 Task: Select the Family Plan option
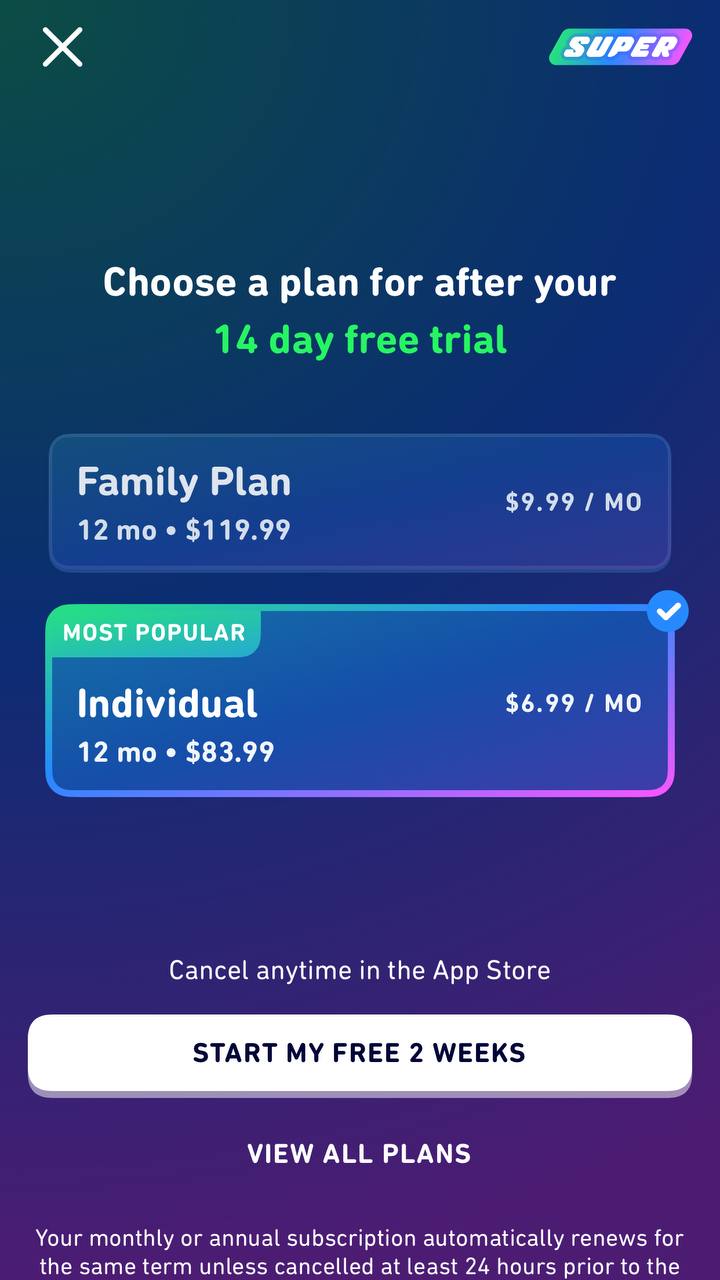point(360,502)
